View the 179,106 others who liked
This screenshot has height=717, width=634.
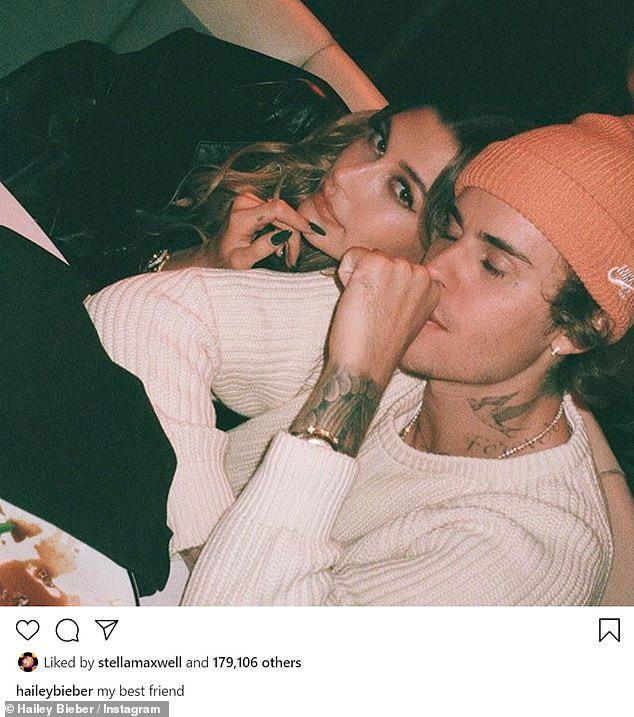point(257,662)
